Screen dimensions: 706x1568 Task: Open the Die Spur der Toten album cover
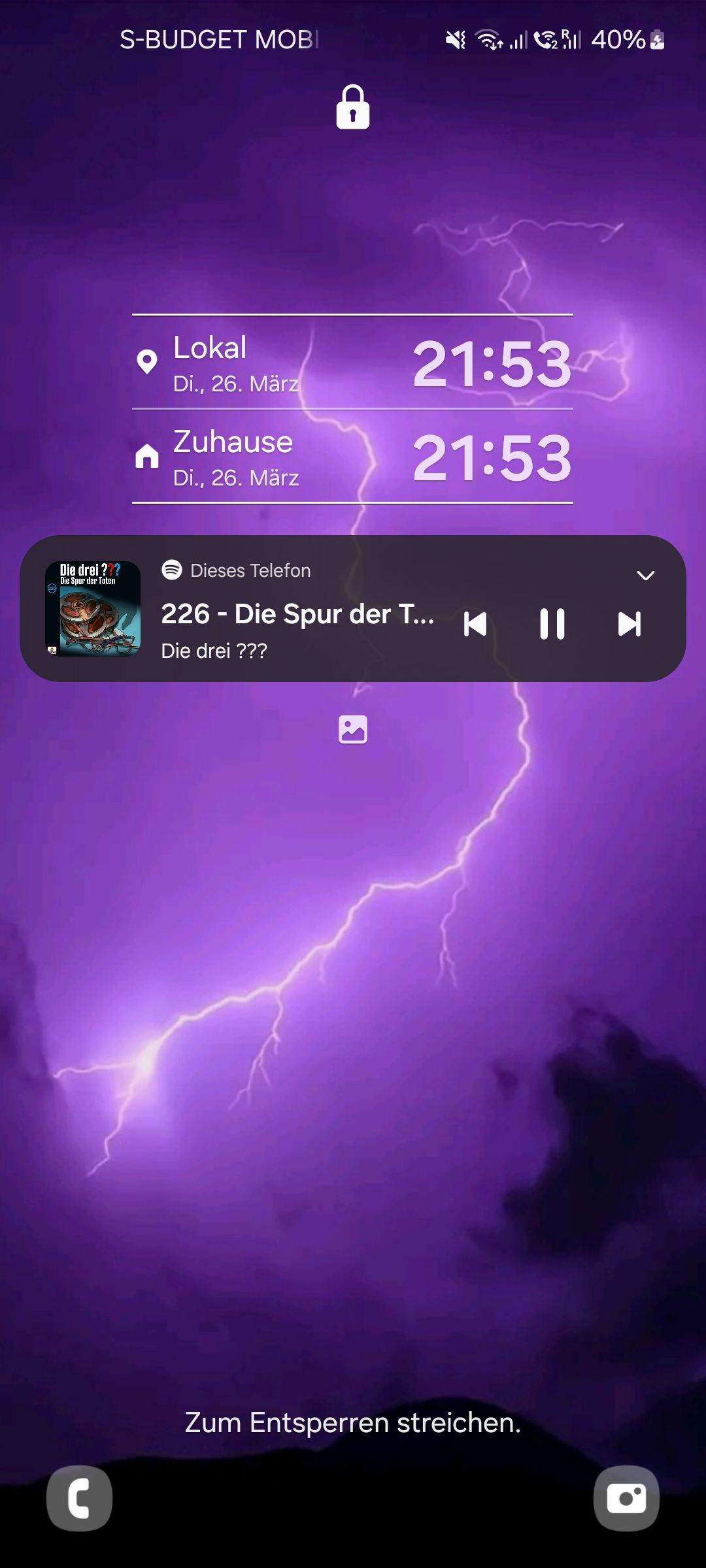(x=93, y=608)
